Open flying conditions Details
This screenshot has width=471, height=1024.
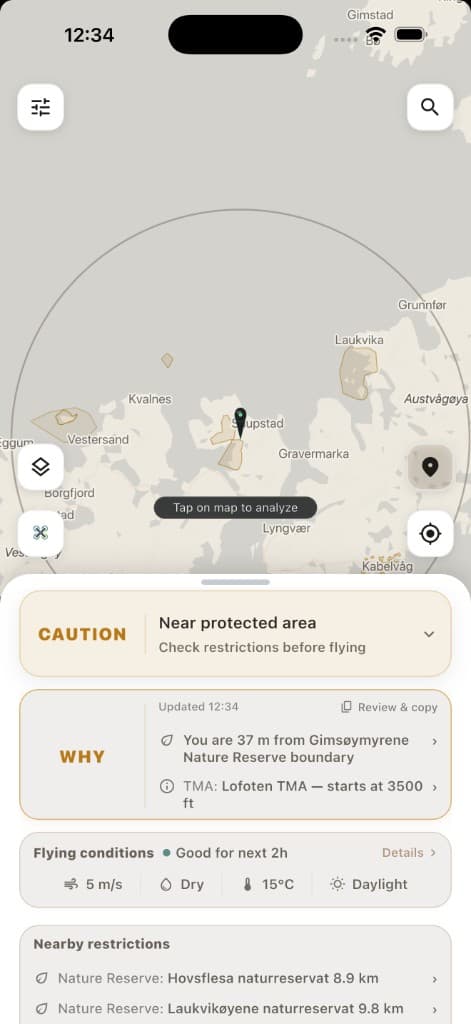pyautogui.click(x=409, y=853)
